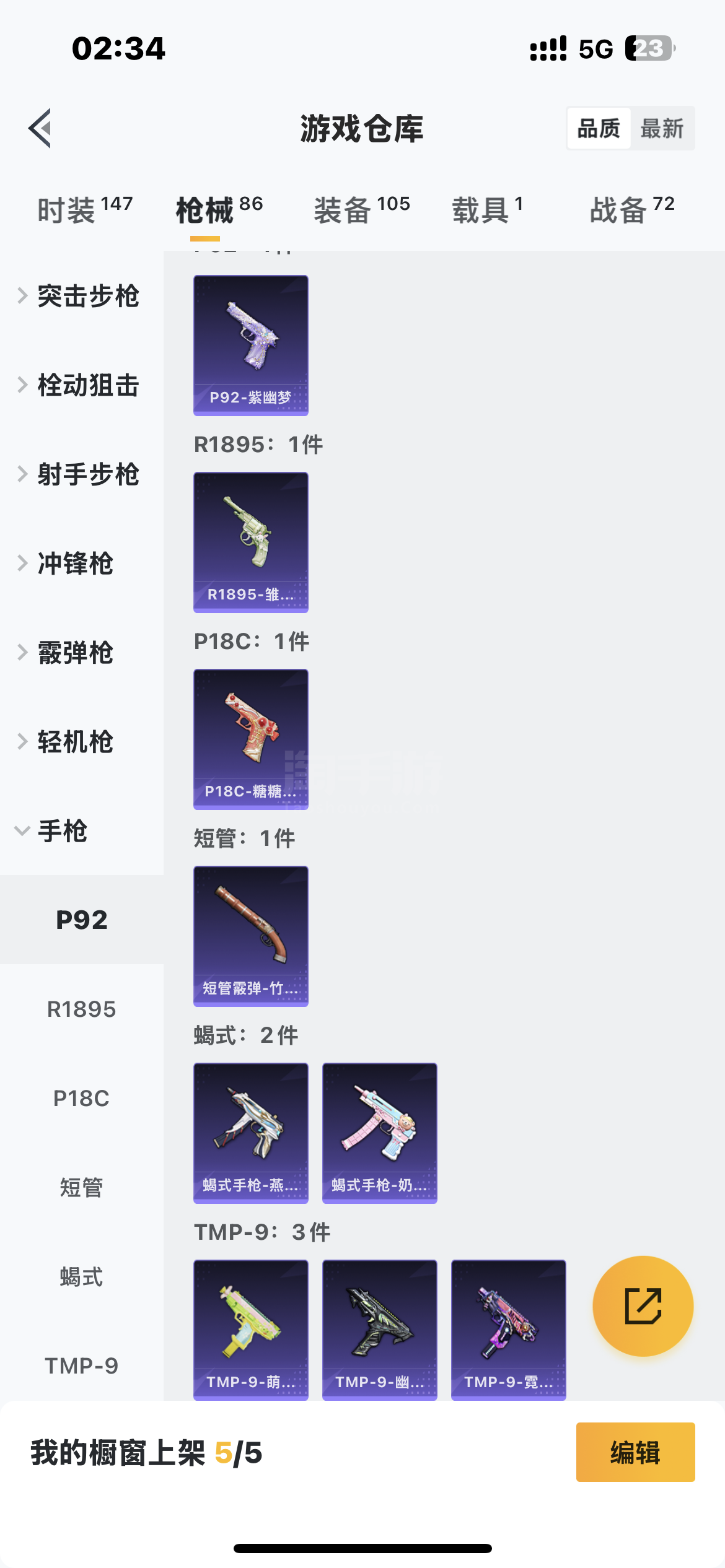Viewport: 725px width, 1568px height.
Task: Open the TMP-9-幽 skin tile
Action: pos(380,1330)
